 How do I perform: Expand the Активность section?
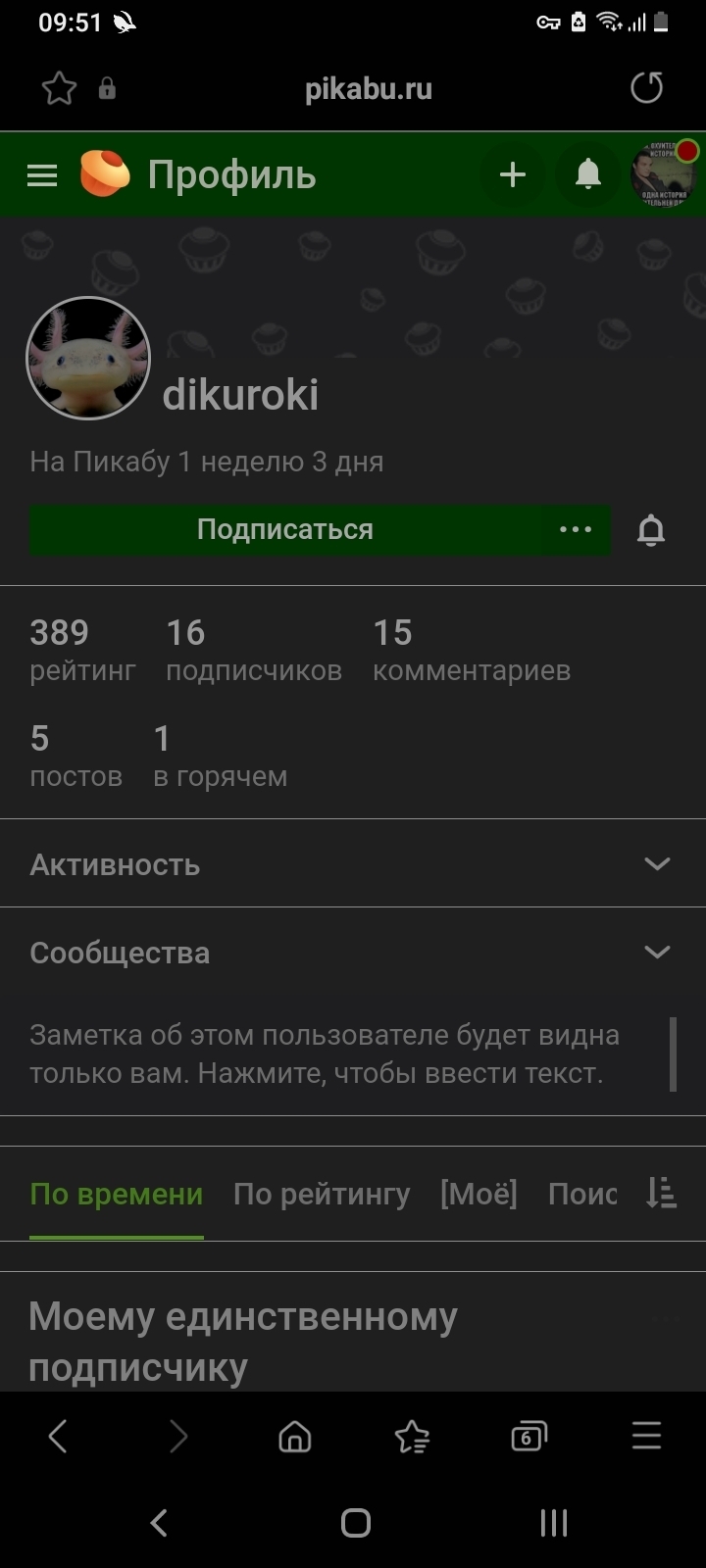[x=353, y=863]
